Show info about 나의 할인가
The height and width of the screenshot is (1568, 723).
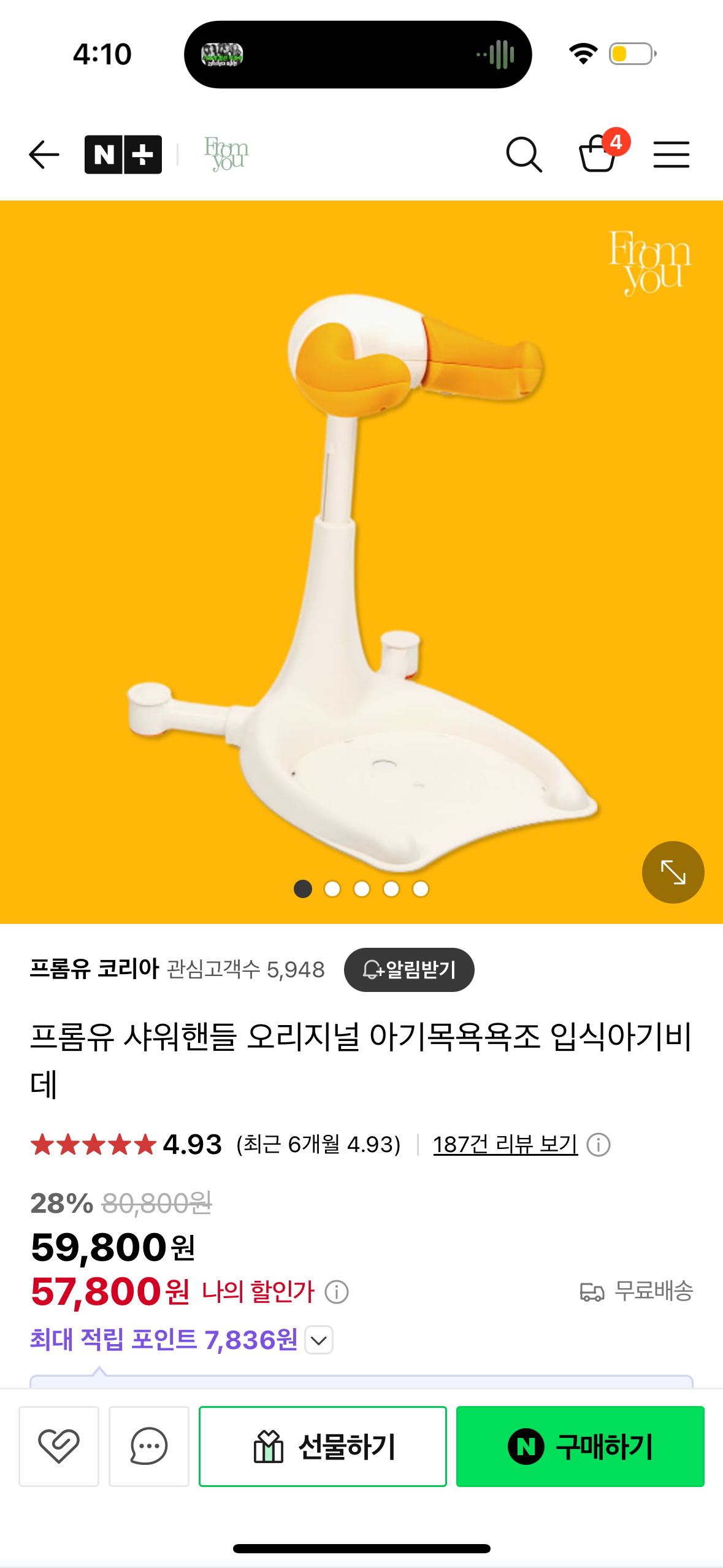tap(337, 1291)
